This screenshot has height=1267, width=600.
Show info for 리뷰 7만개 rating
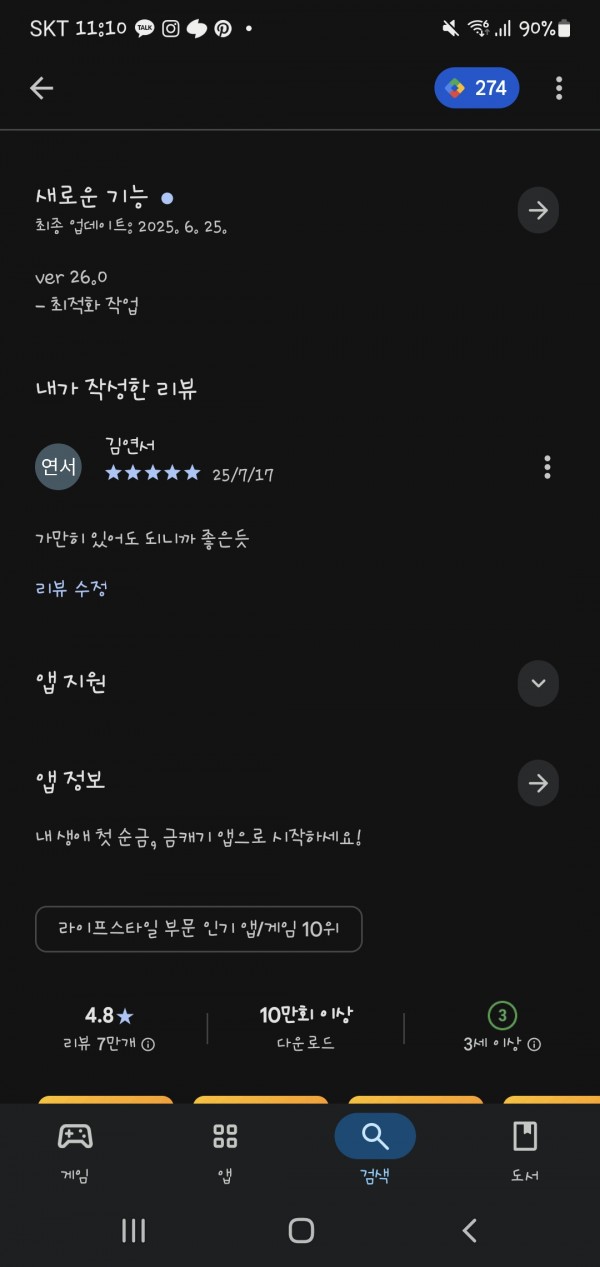click(148, 1044)
